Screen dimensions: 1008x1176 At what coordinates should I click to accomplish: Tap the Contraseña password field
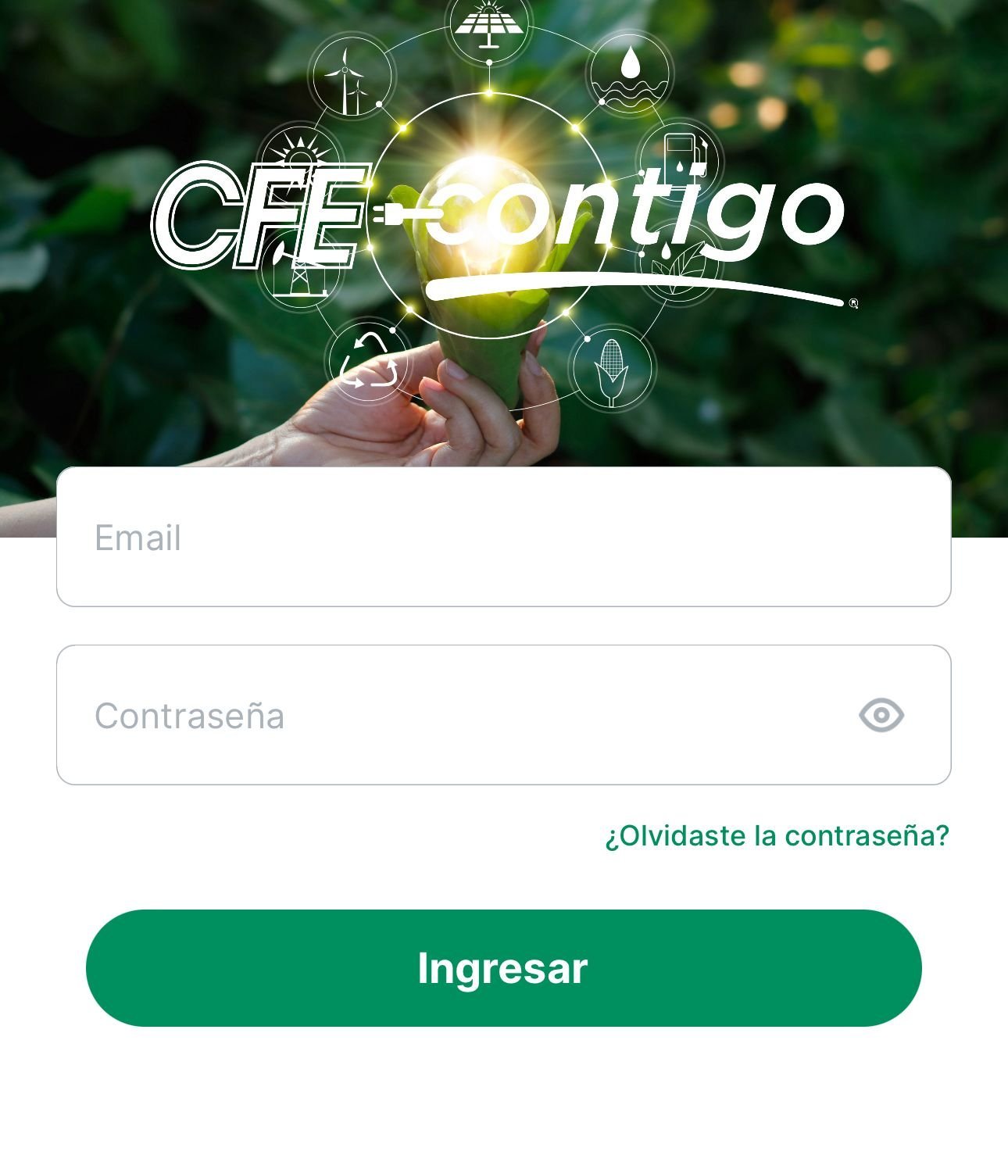coord(453,715)
